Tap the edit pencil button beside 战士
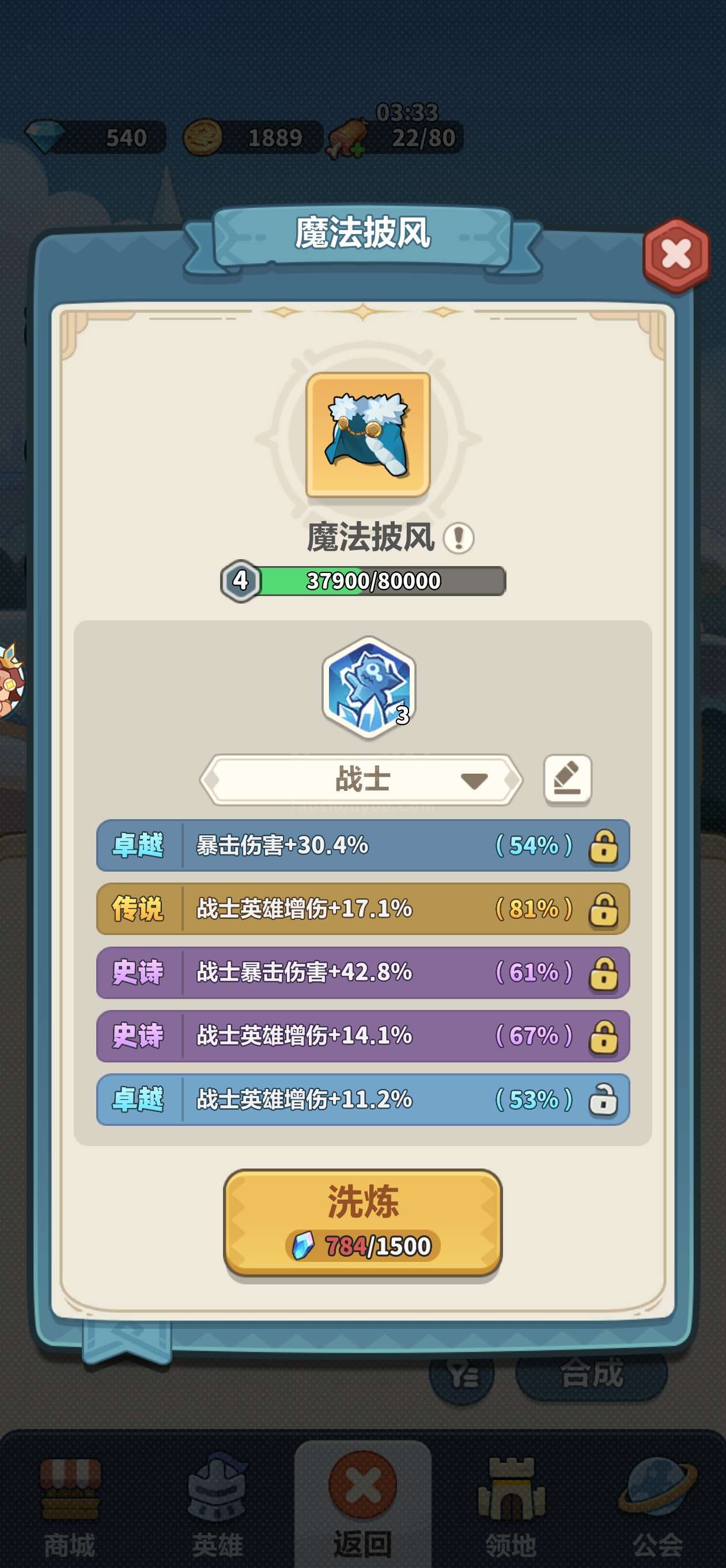This screenshot has height=1568, width=726. click(567, 779)
